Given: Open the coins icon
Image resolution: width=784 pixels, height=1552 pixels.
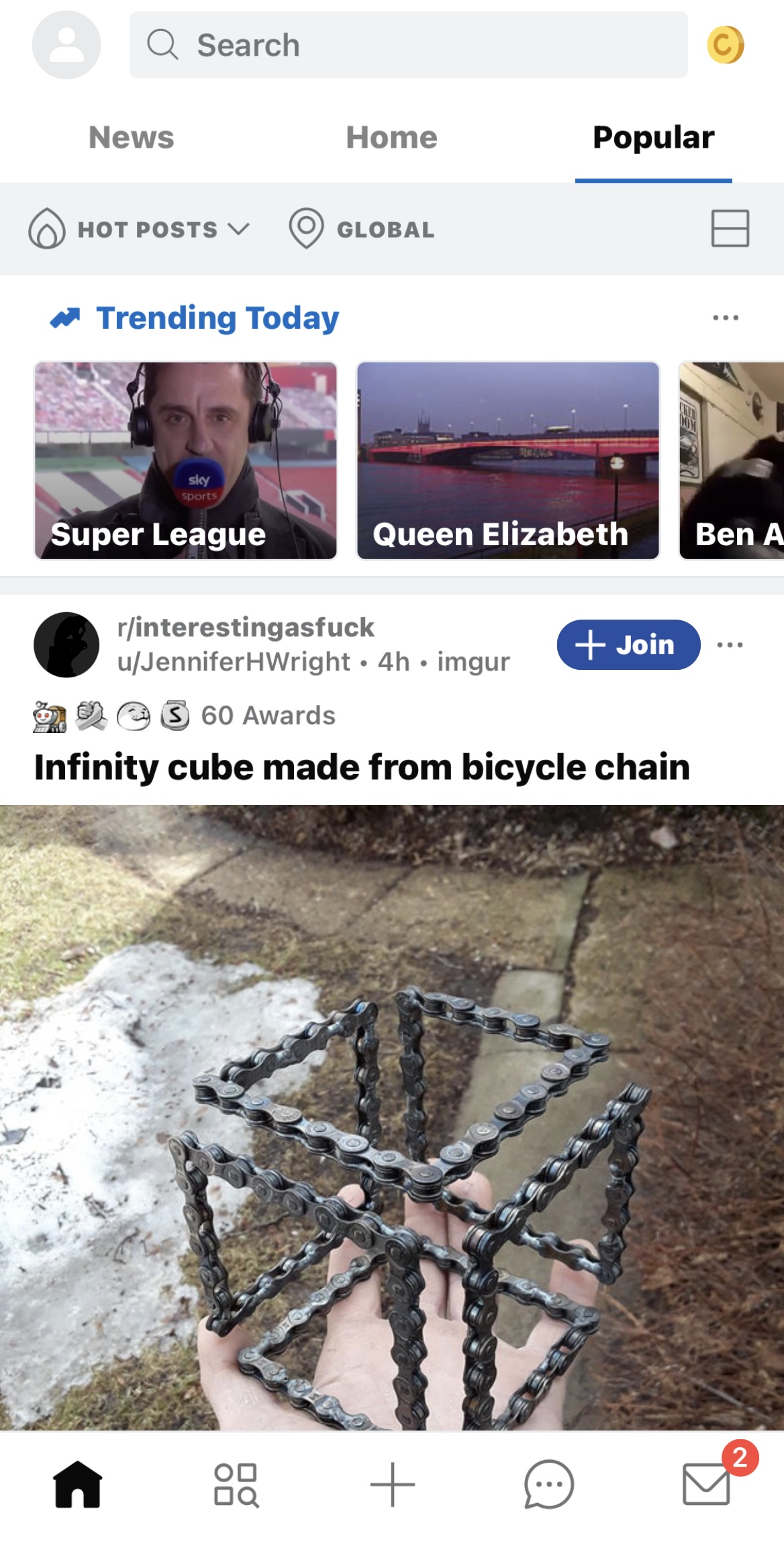Looking at the screenshot, I should (x=725, y=45).
